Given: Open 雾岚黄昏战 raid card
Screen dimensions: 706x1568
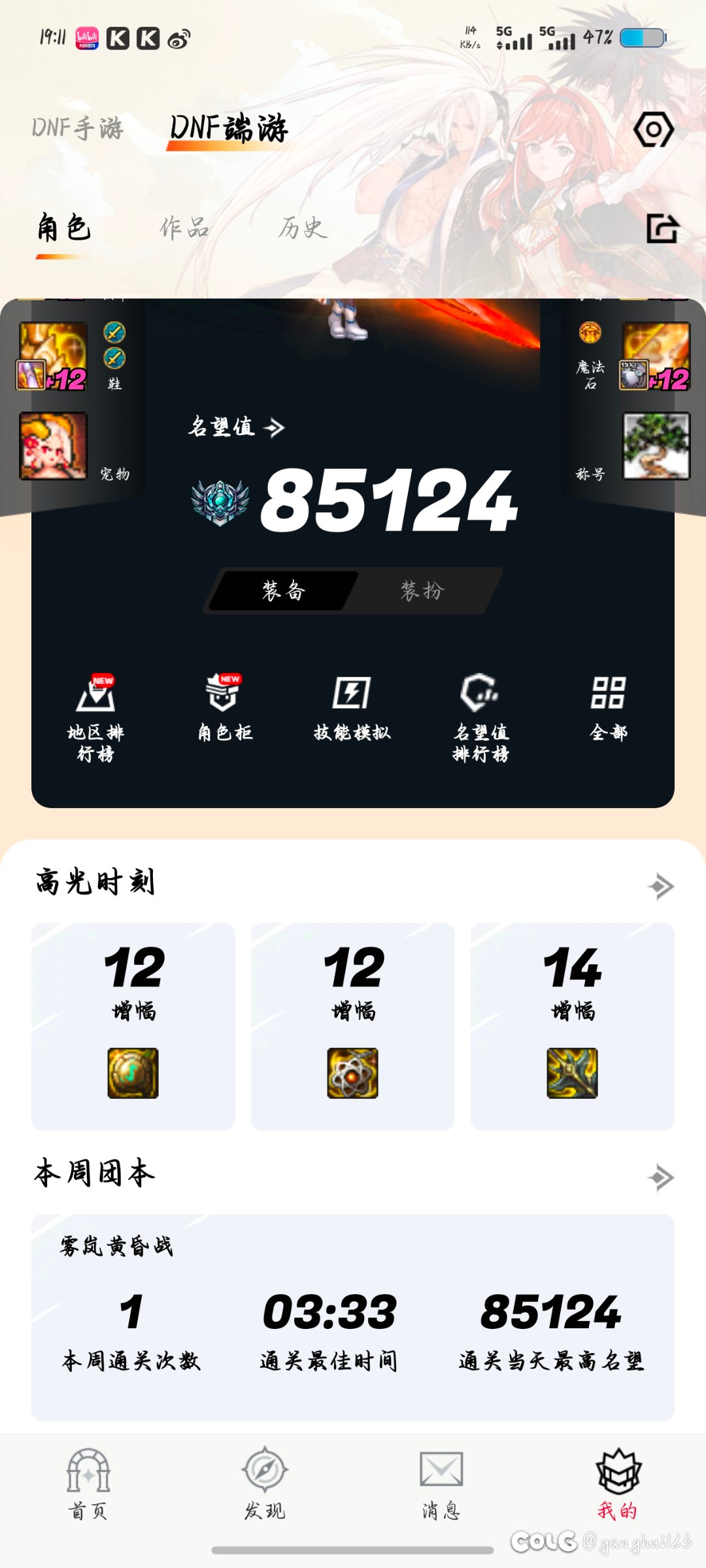Looking at the screenshot, I should point(353,1316).
